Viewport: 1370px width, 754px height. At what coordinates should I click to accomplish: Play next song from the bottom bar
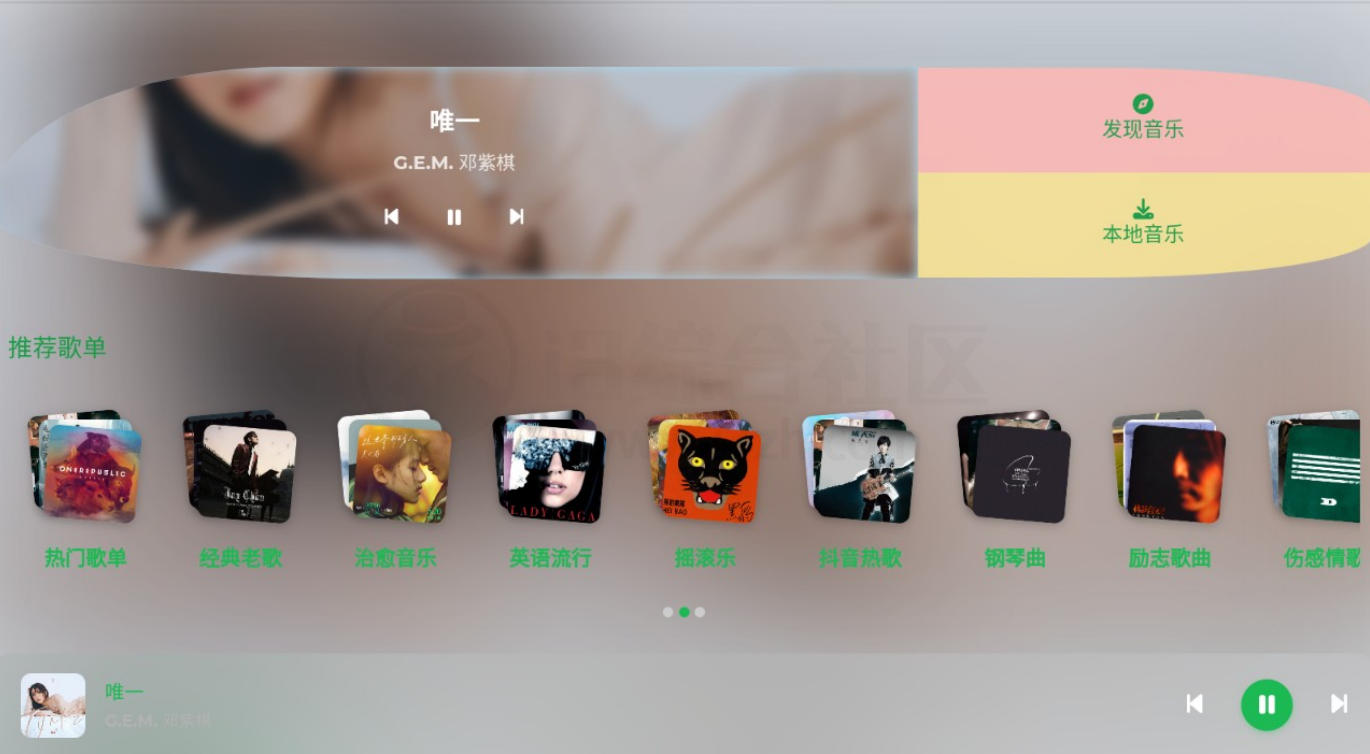coord(1339,704)
